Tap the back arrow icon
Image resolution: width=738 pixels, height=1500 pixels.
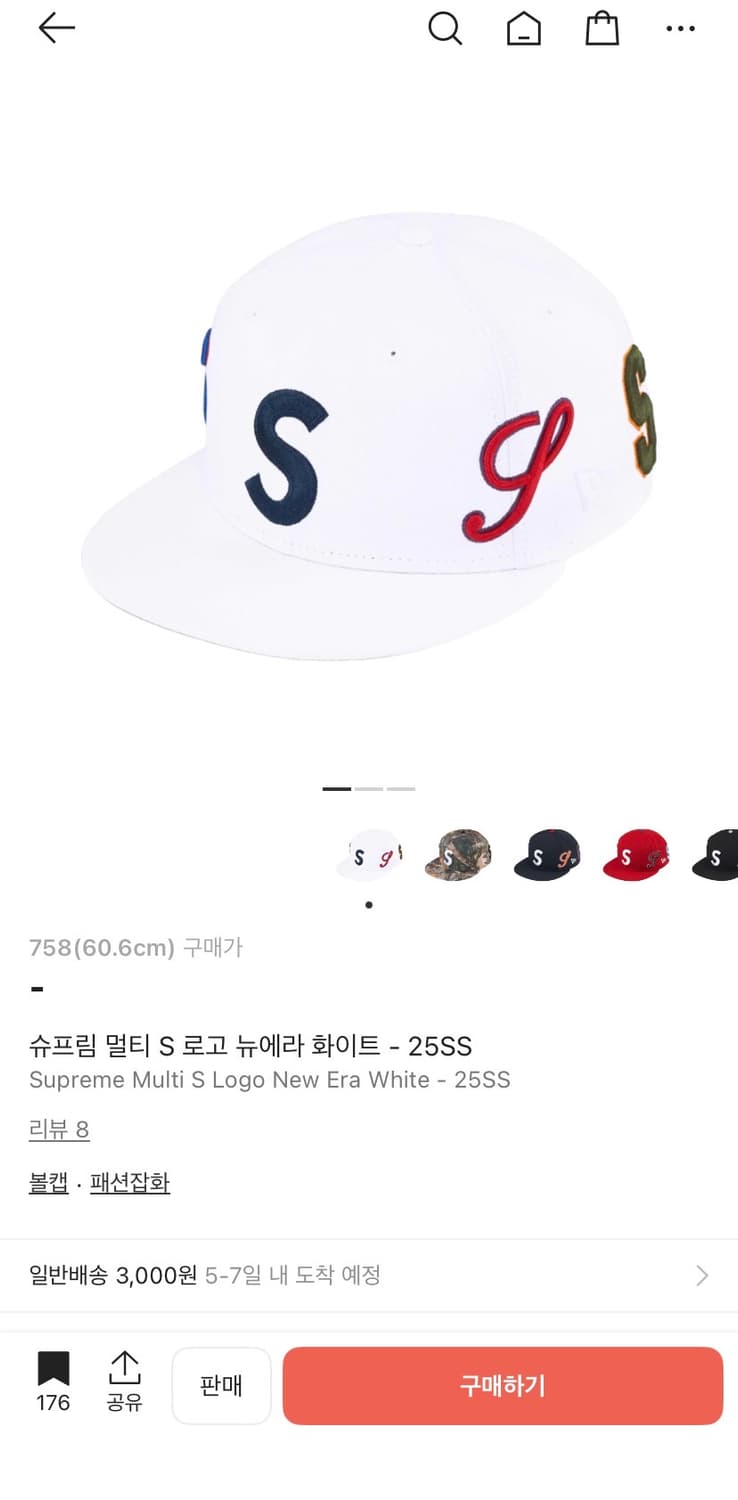tap(56, 29)
